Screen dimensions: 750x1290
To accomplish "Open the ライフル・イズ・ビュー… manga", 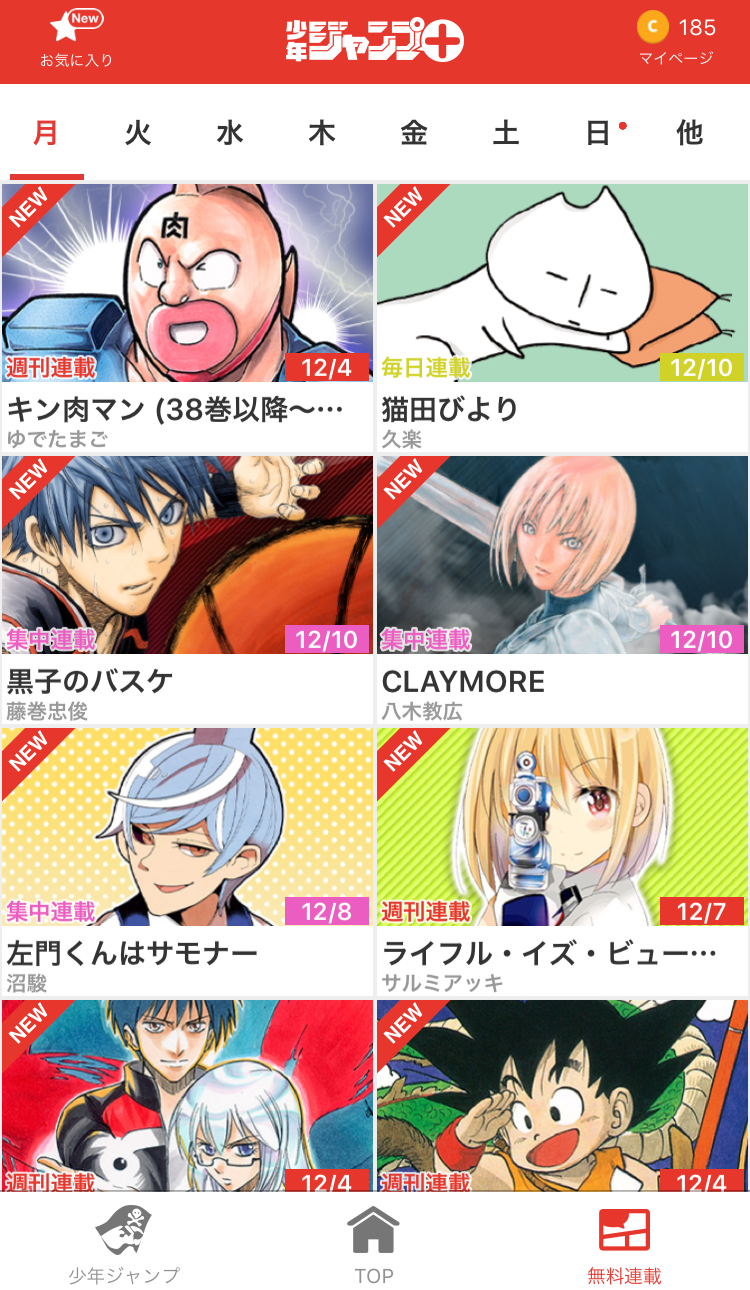I will pos(562,862).
